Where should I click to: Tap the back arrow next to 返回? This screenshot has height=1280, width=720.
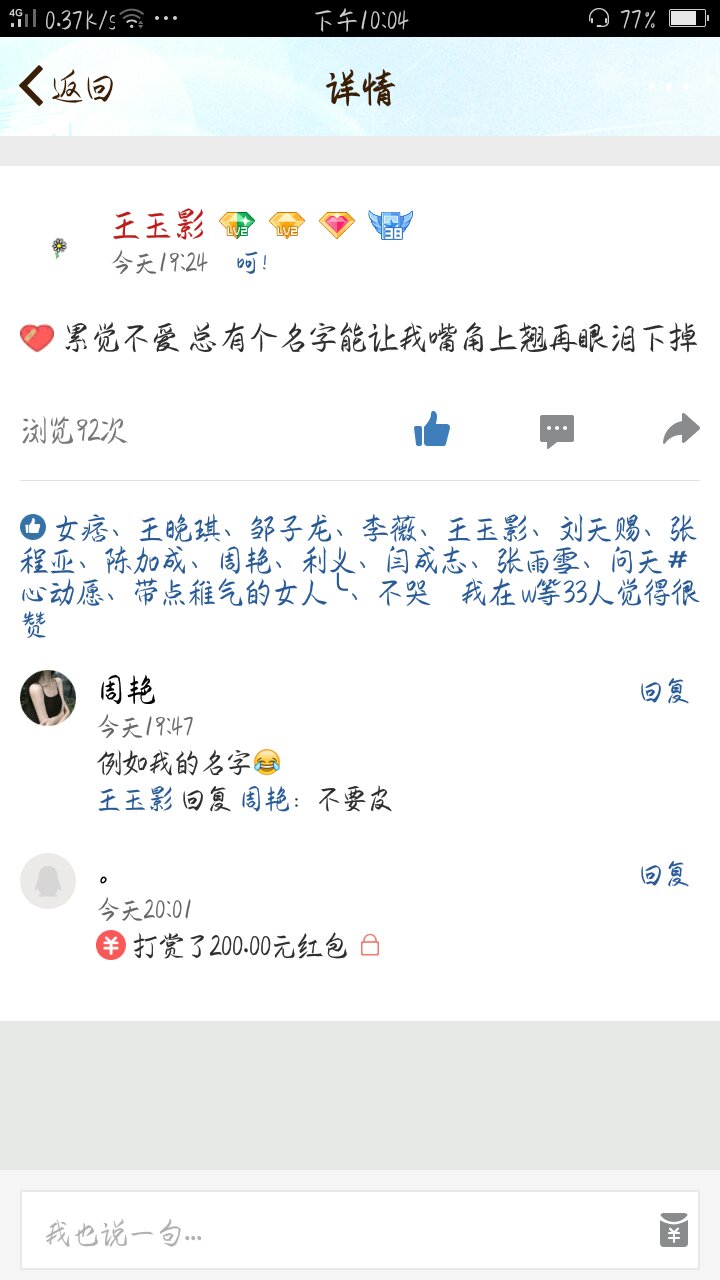coord(31,86)
